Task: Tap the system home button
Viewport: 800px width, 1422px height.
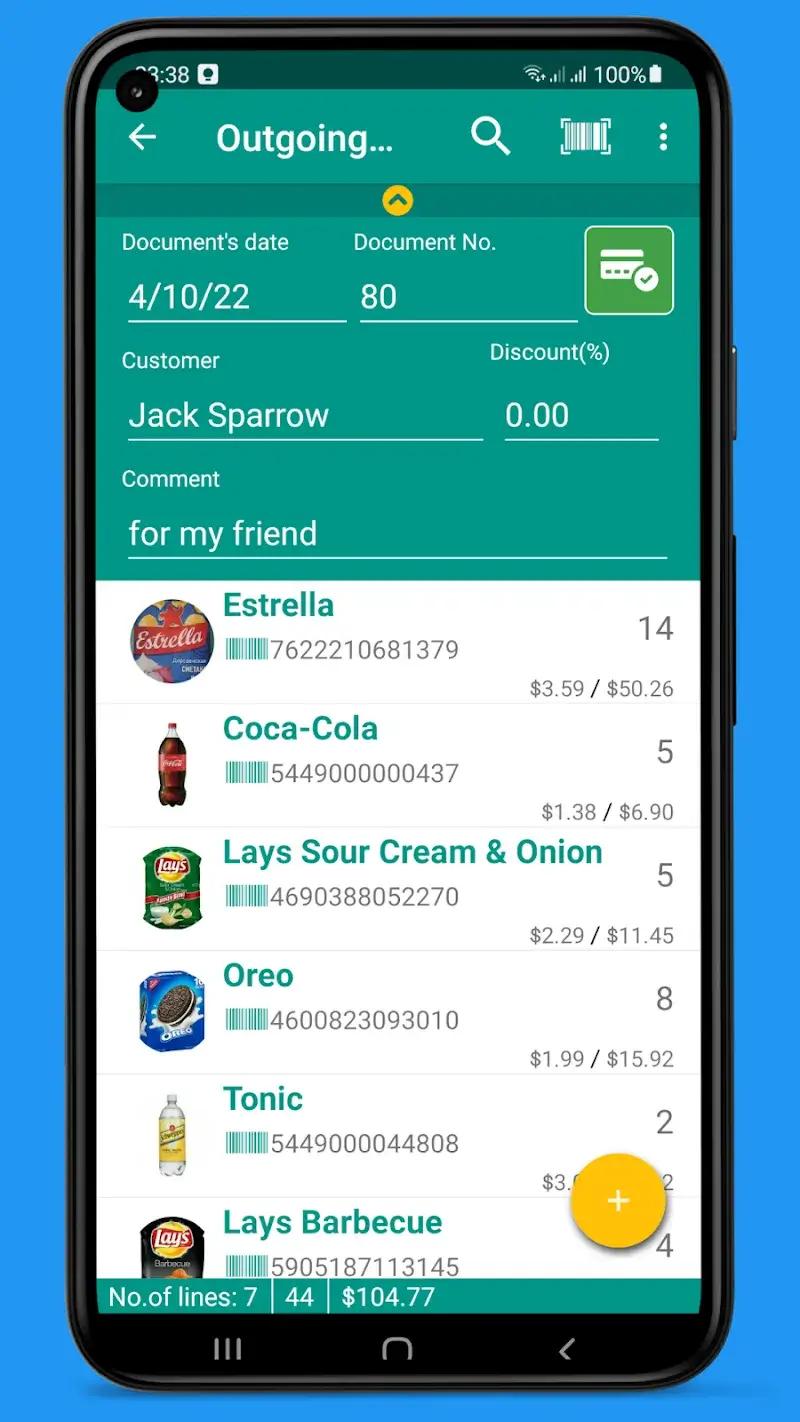Action: click(x=397, y=1349)
